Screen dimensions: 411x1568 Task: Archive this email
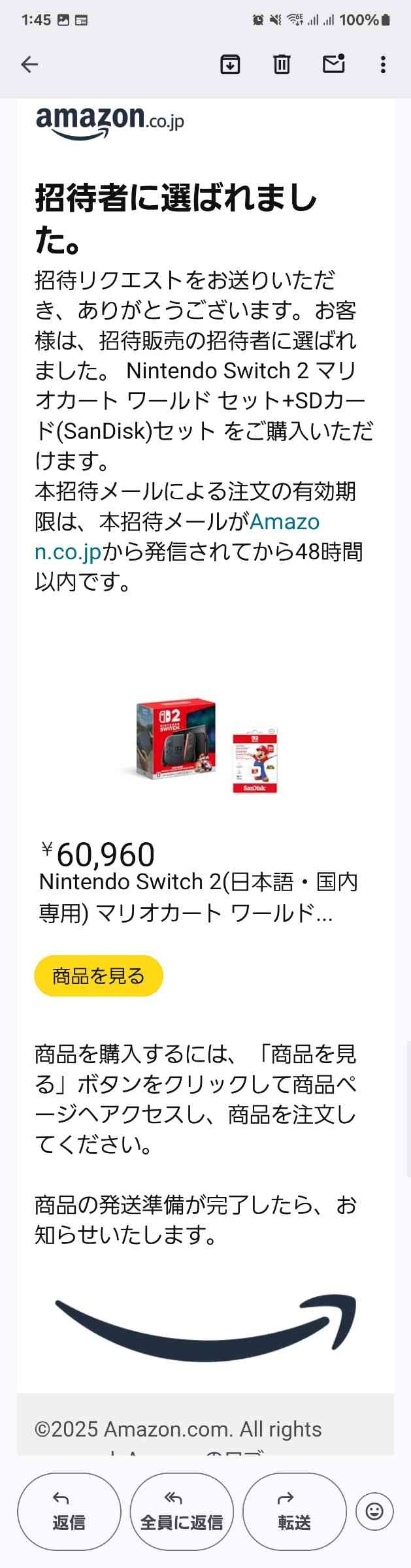click(230, 64)
